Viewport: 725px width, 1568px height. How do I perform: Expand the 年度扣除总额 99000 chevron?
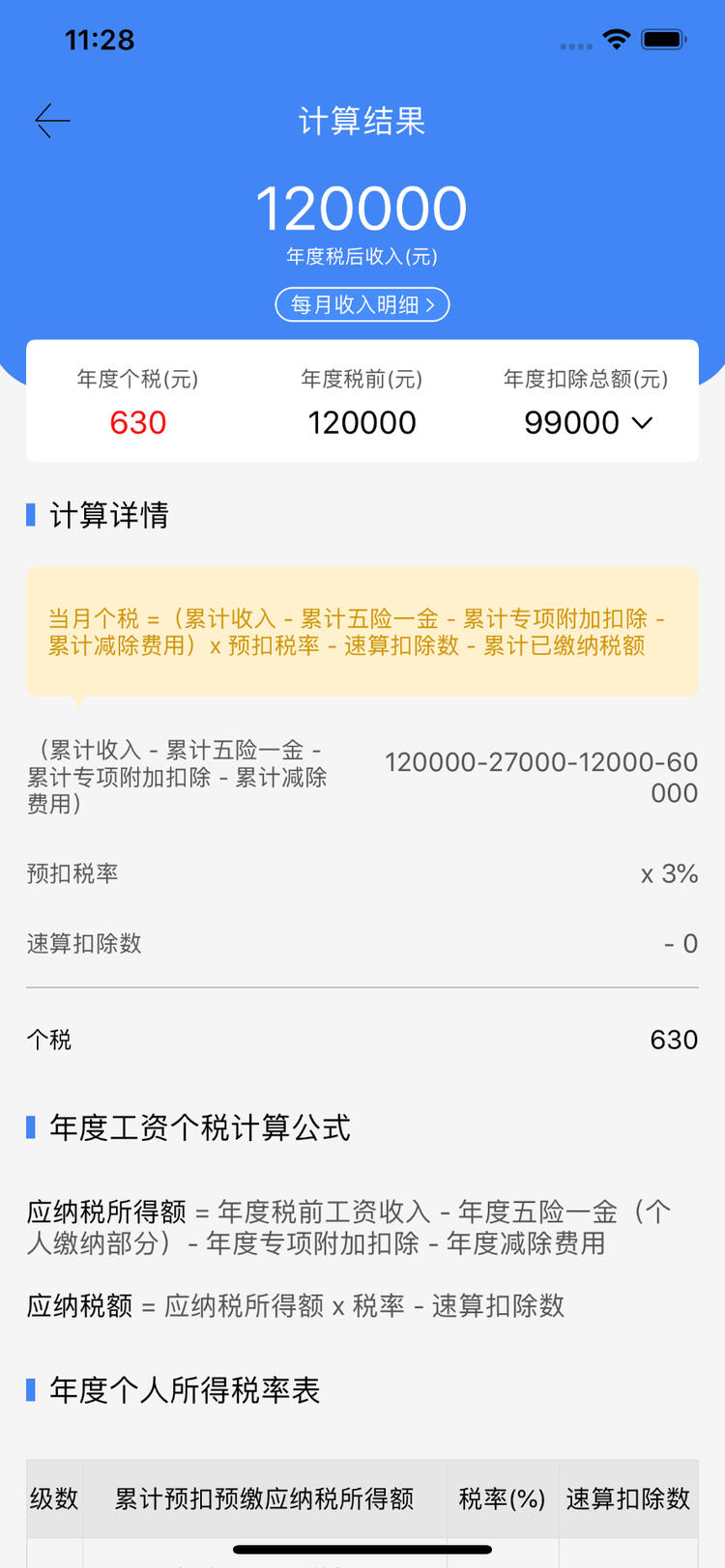click(642, 423)
